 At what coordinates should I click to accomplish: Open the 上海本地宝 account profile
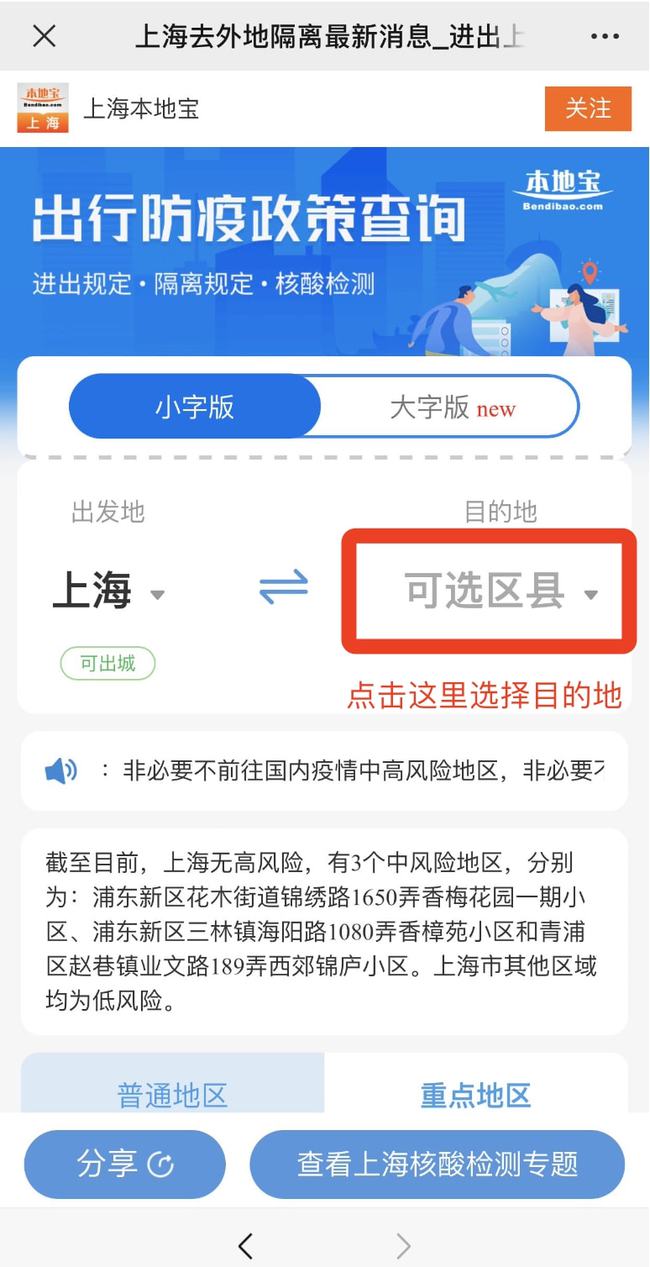(x=141, y=108)
